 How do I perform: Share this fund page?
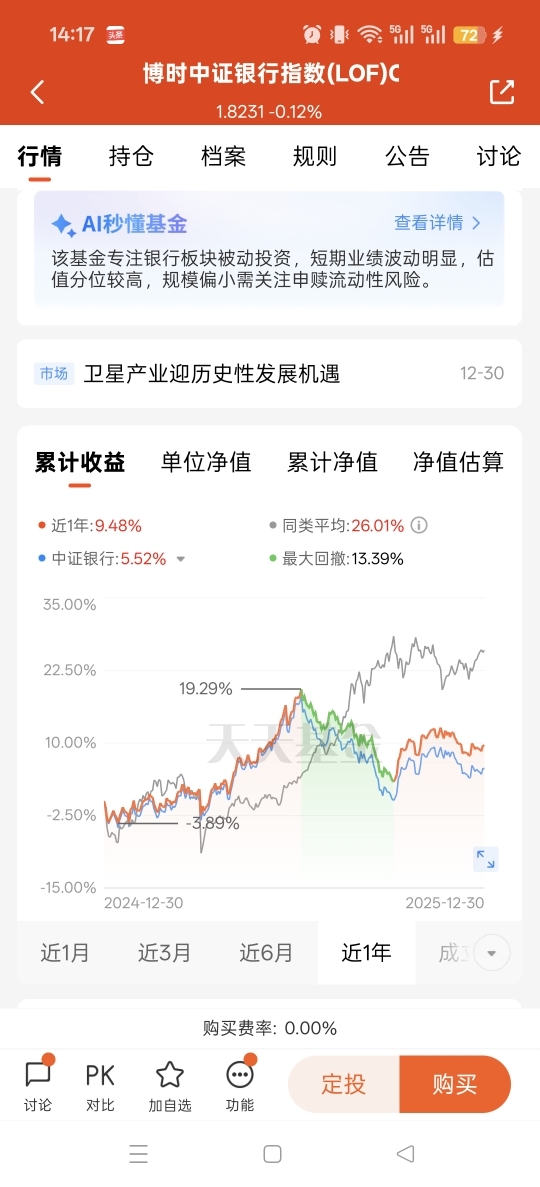click(x=502, y=92)
